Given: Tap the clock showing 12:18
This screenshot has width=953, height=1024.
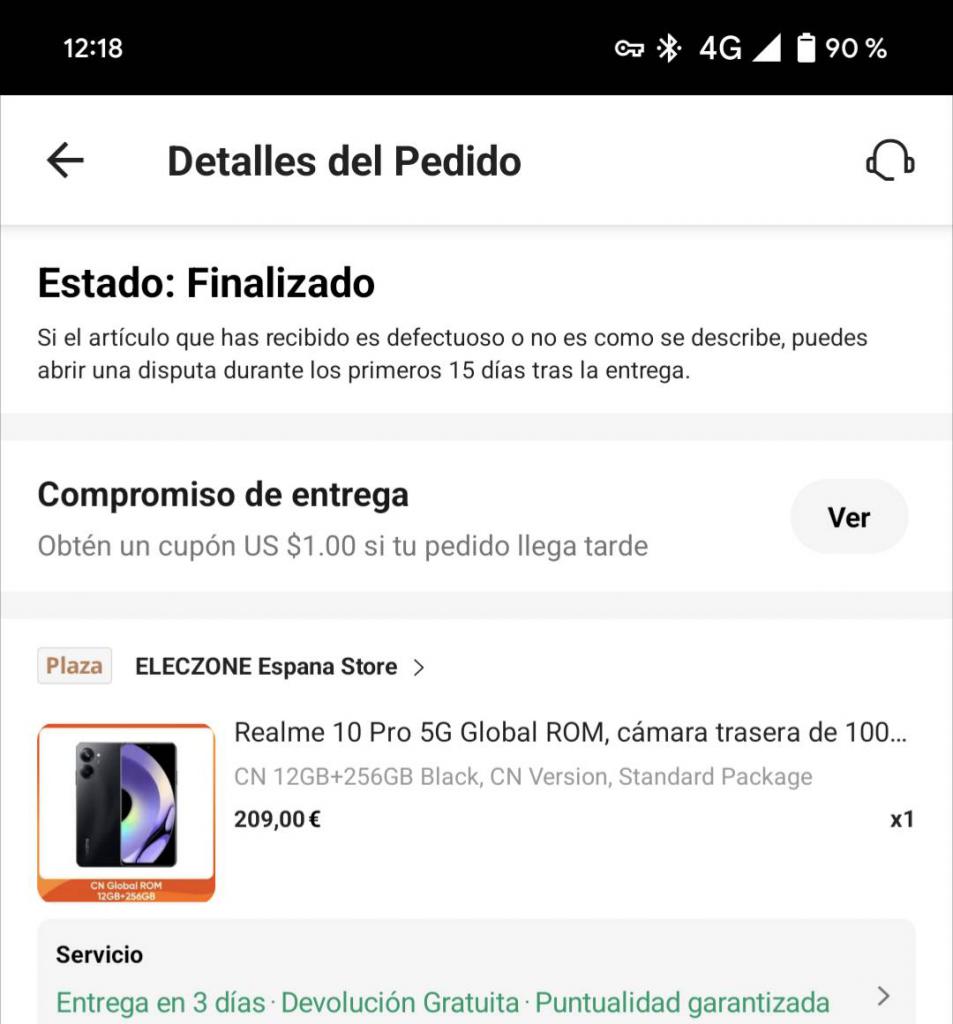Looking at the screenshot, I should (93, 46).
